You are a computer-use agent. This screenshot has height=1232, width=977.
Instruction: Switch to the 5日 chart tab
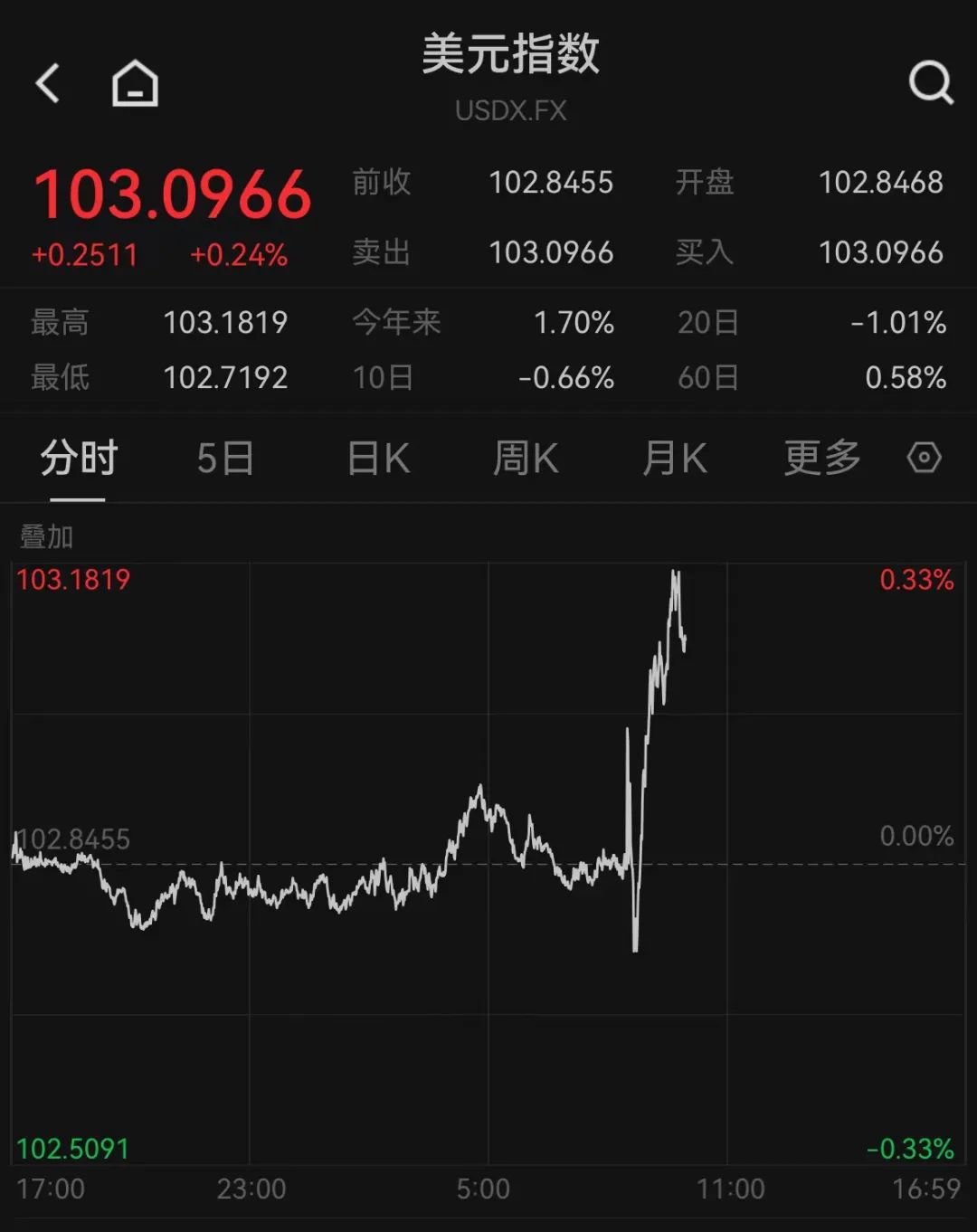pyautogui.click(x=225, y=459)
